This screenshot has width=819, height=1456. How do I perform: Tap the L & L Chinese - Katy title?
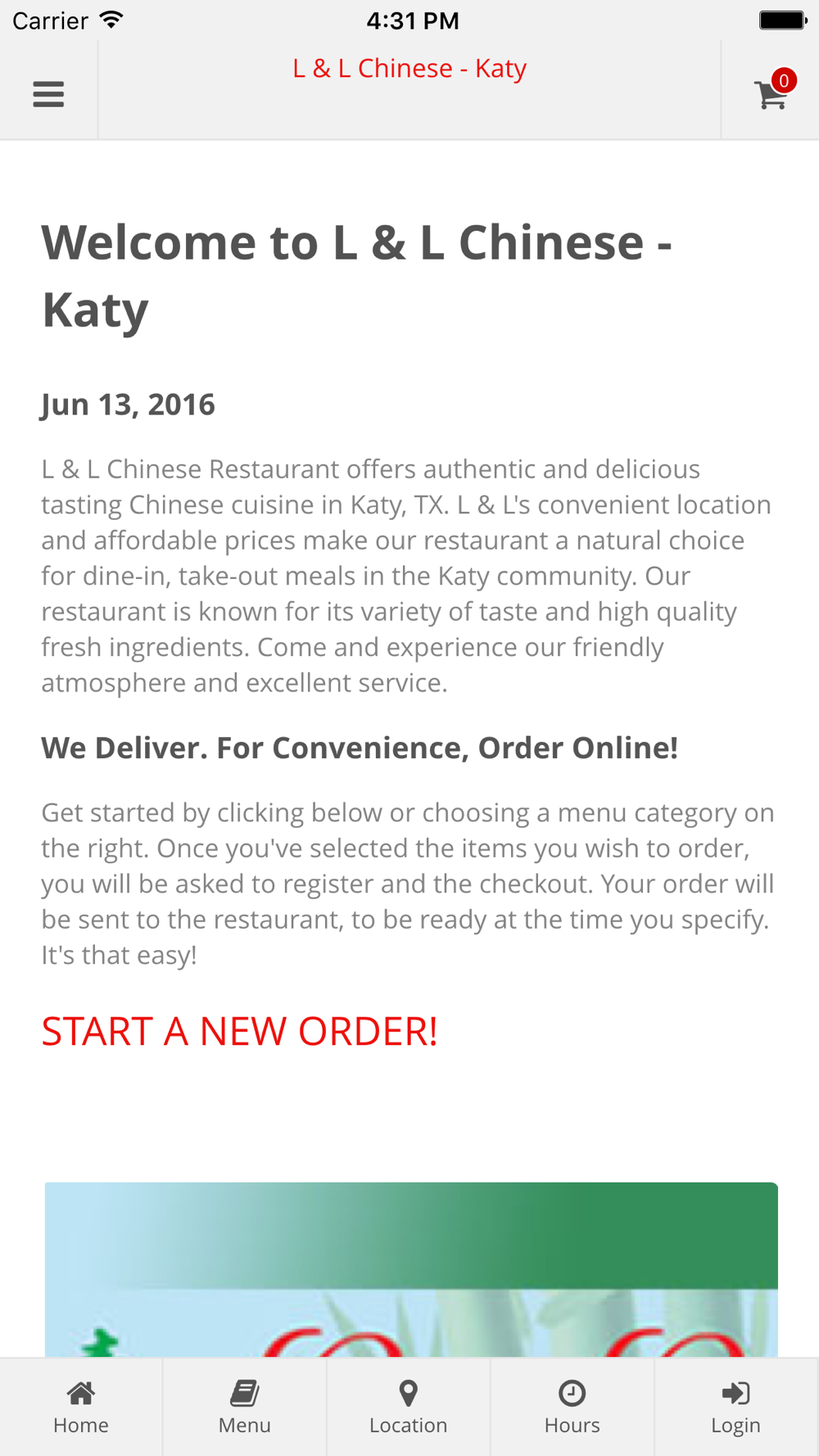pyautogui.click(x=409, y=69)
